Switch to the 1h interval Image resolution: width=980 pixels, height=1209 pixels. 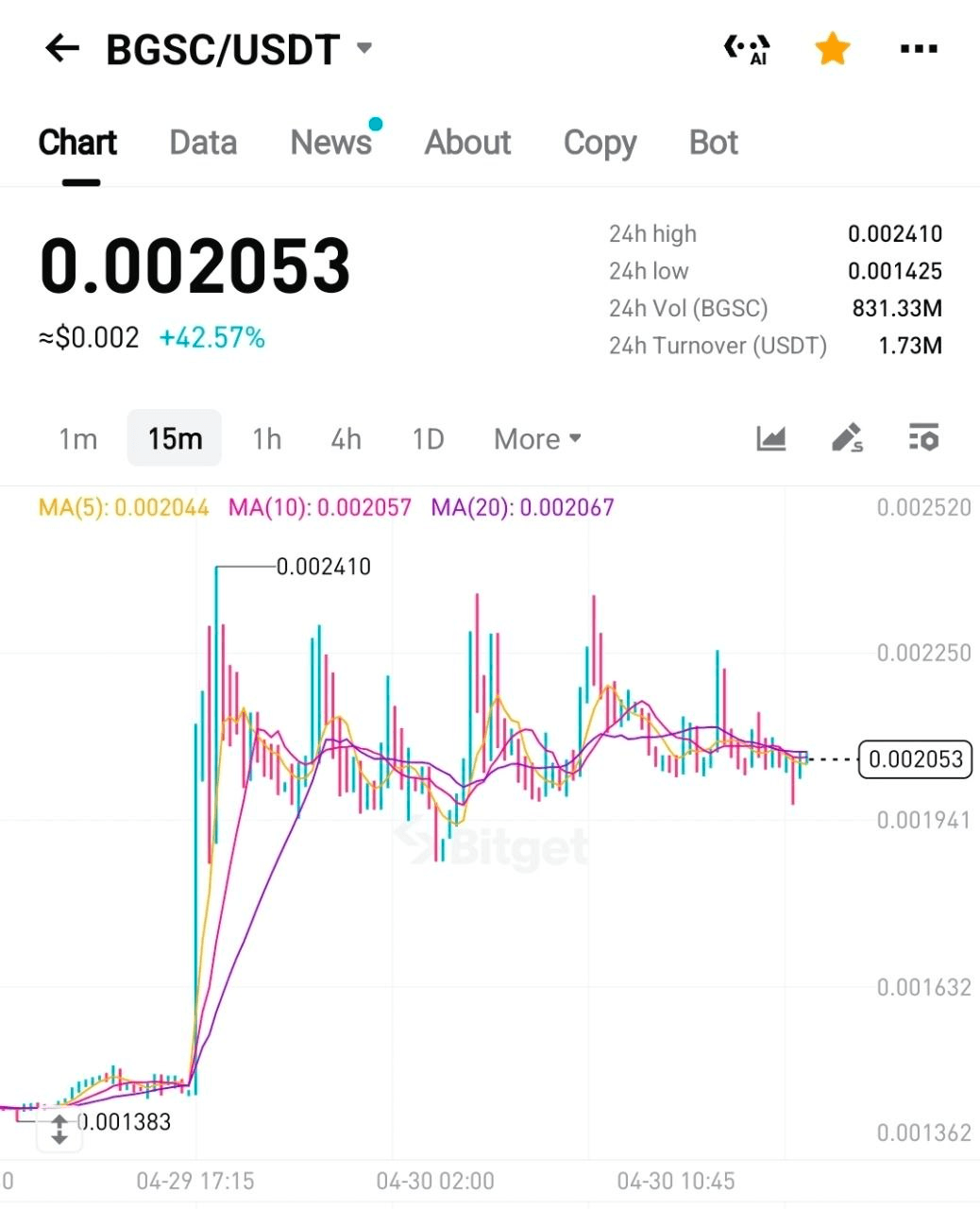click(x=267, y=437)
